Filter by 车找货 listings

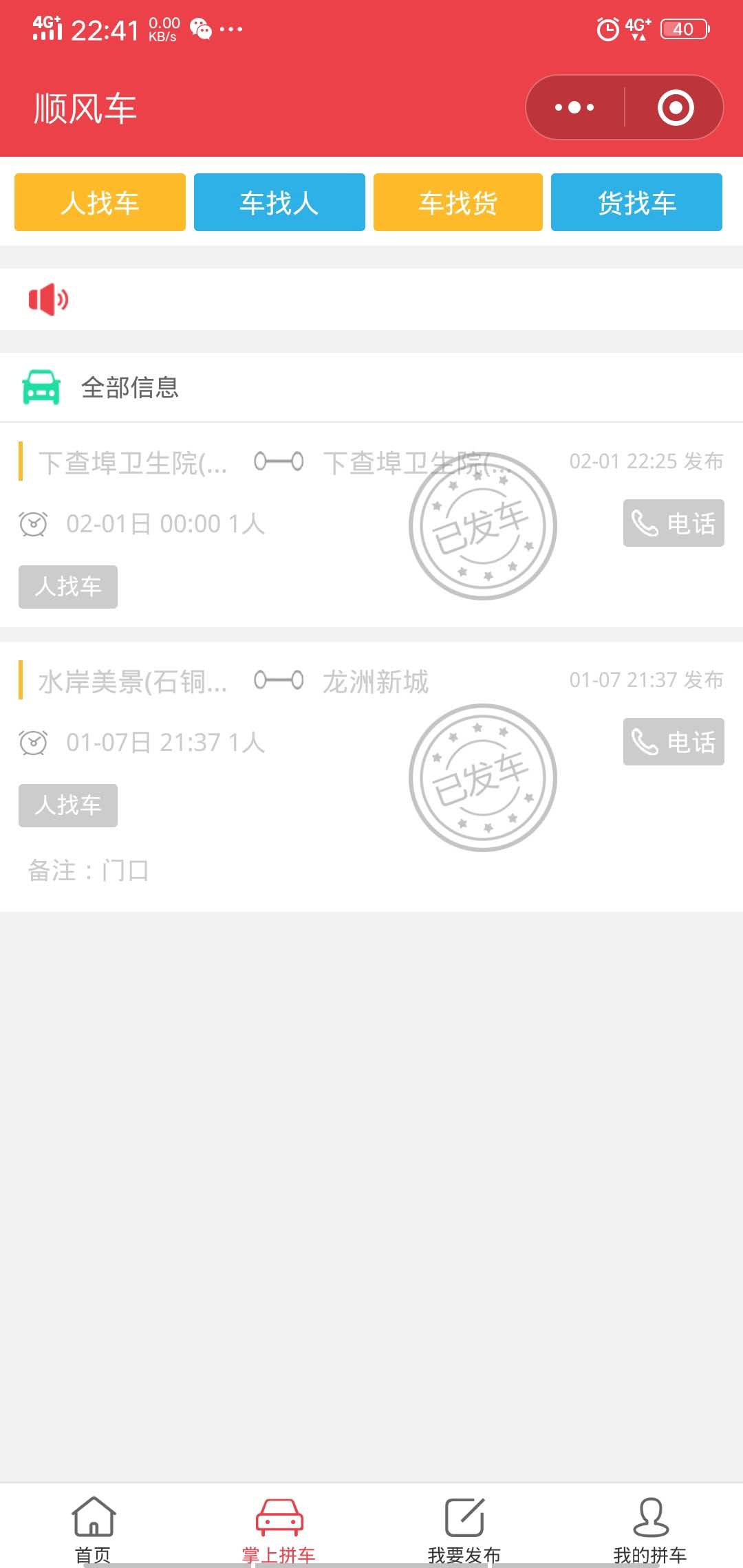point(458,202)
